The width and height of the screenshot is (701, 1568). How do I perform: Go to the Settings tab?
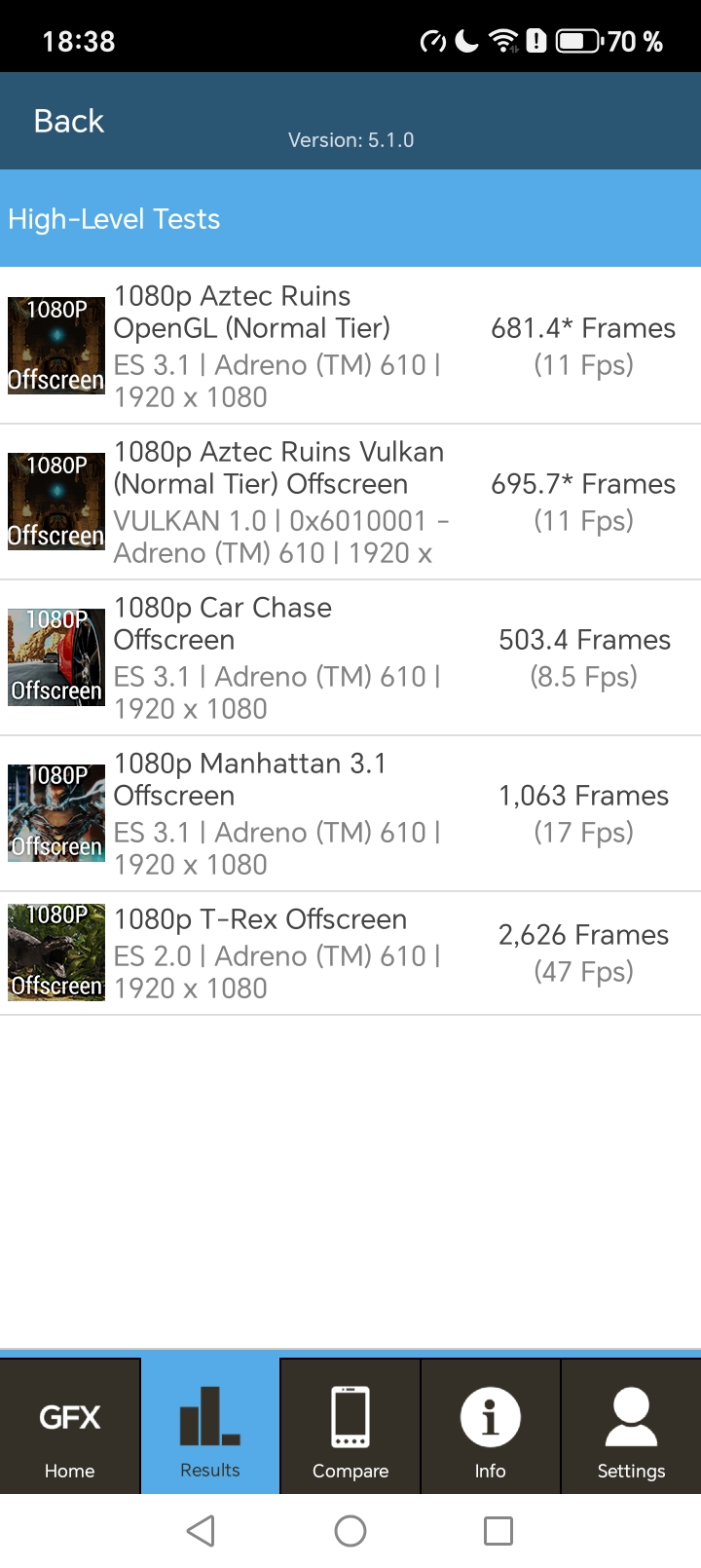click(x=631, y=1427)
